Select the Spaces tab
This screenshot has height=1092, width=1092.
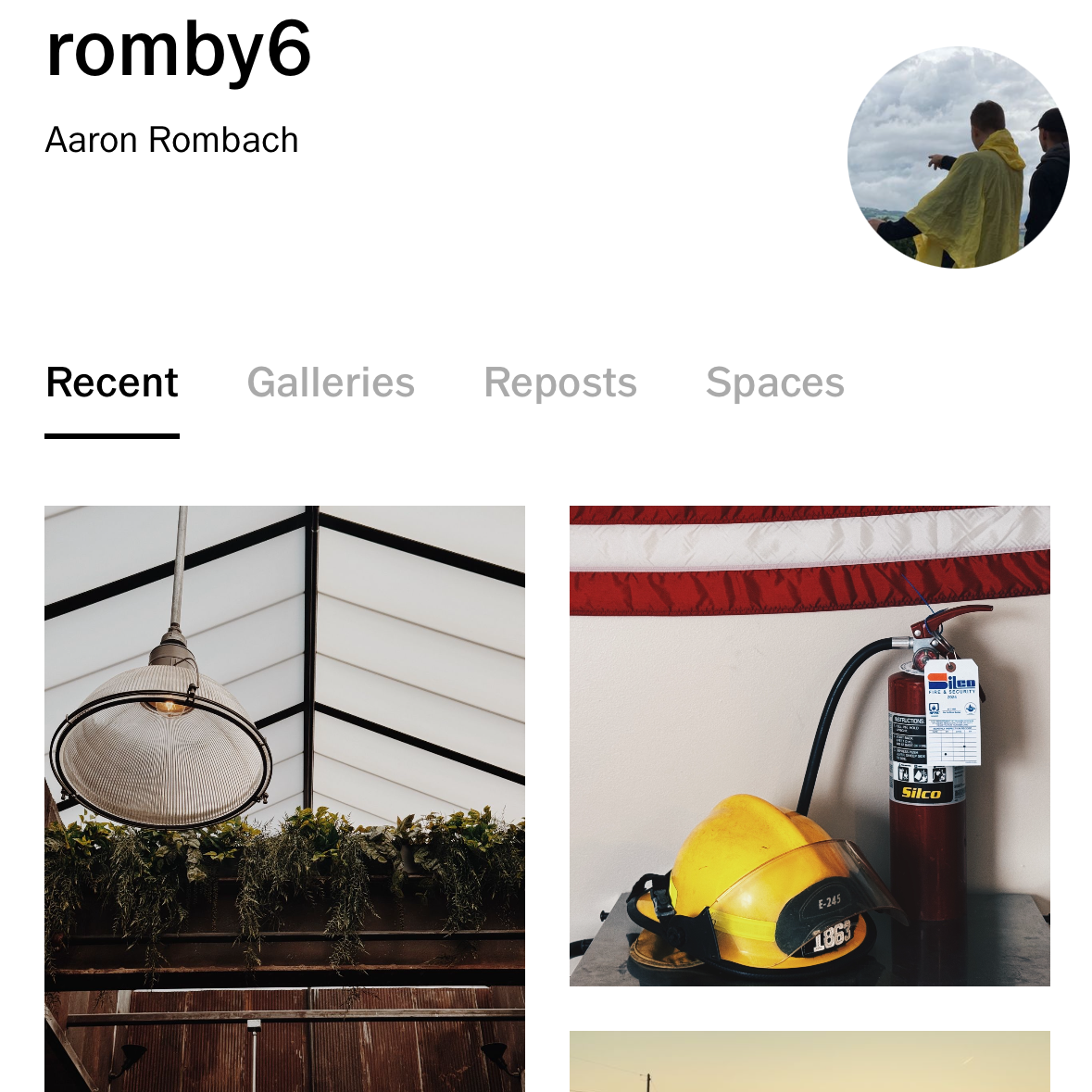774,383
